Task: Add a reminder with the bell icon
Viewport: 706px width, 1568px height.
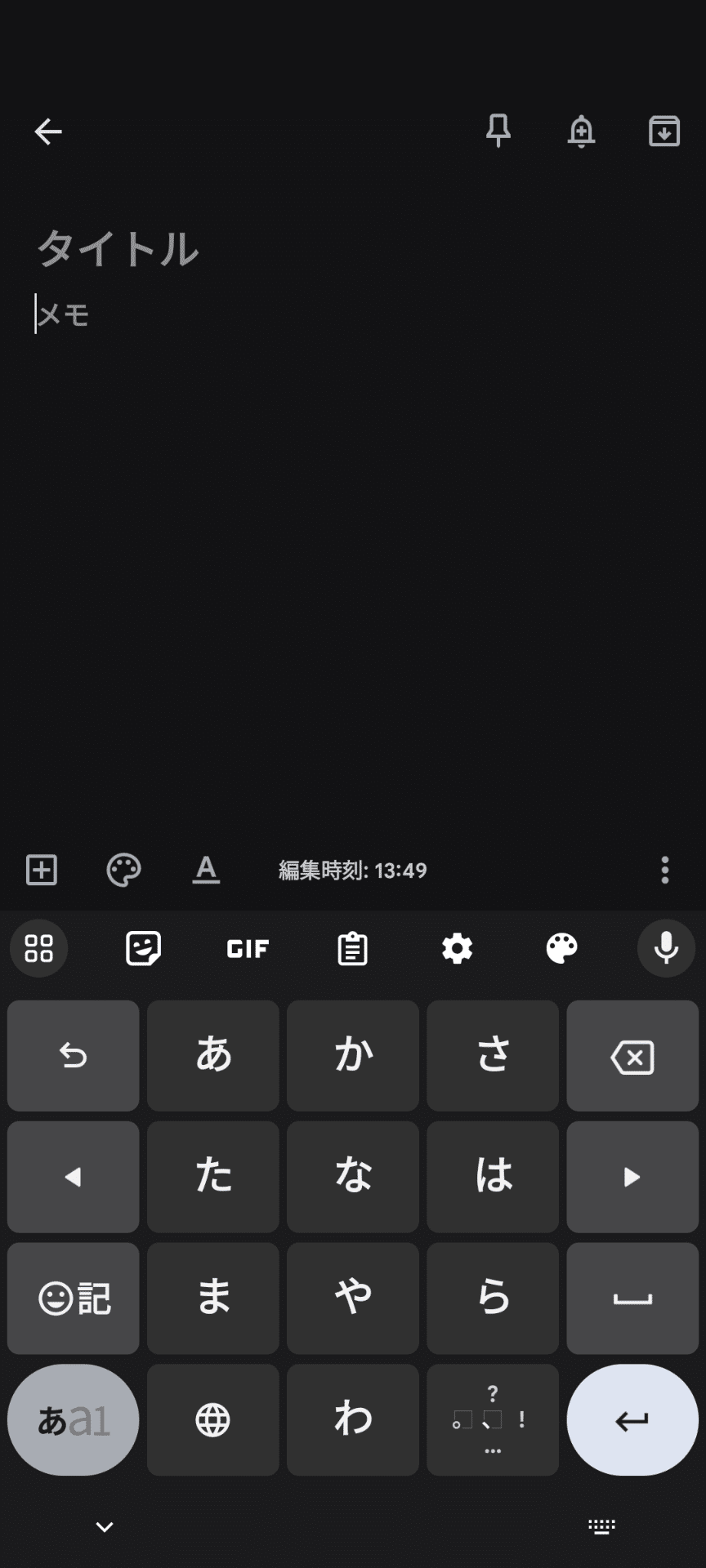Action: tap(581, 131)
